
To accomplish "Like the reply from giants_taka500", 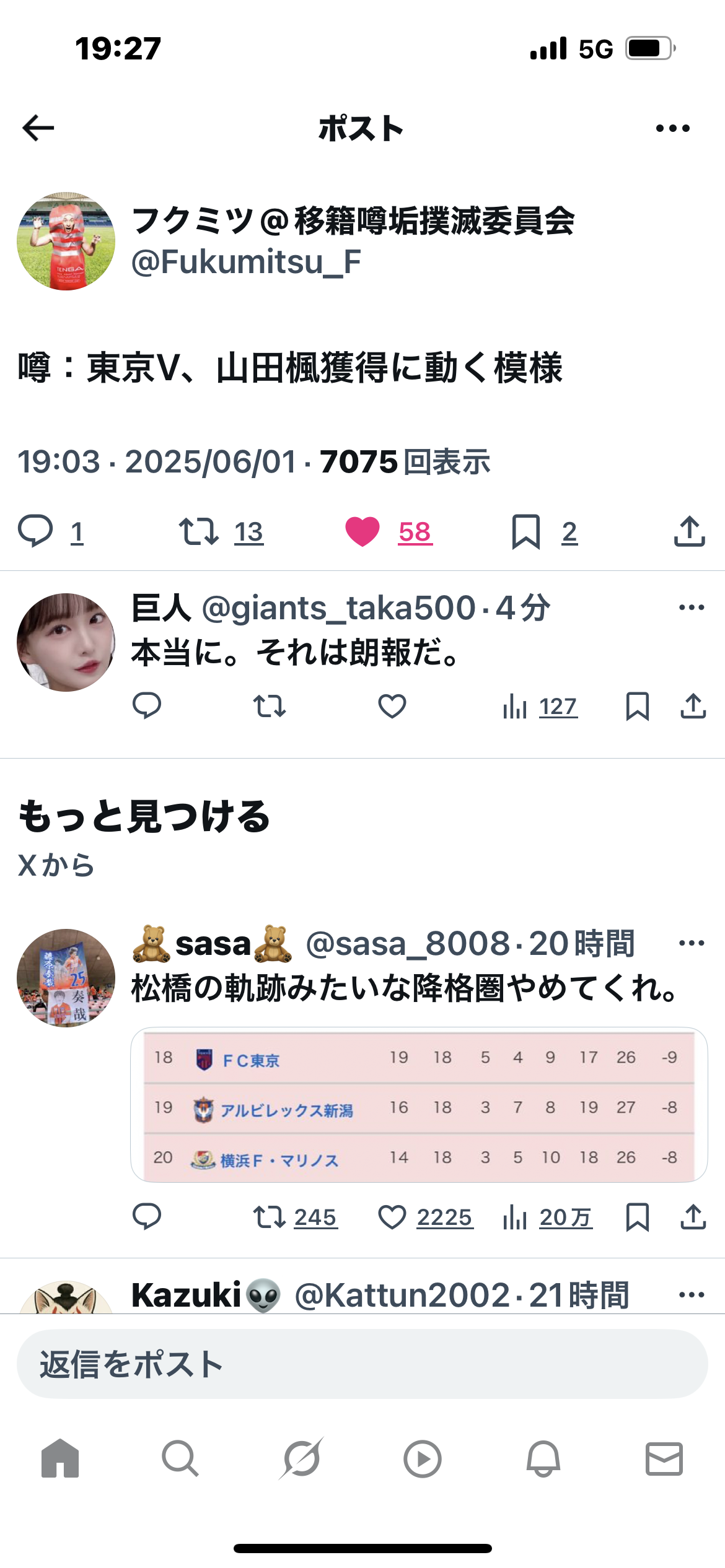I will [392, 706].
